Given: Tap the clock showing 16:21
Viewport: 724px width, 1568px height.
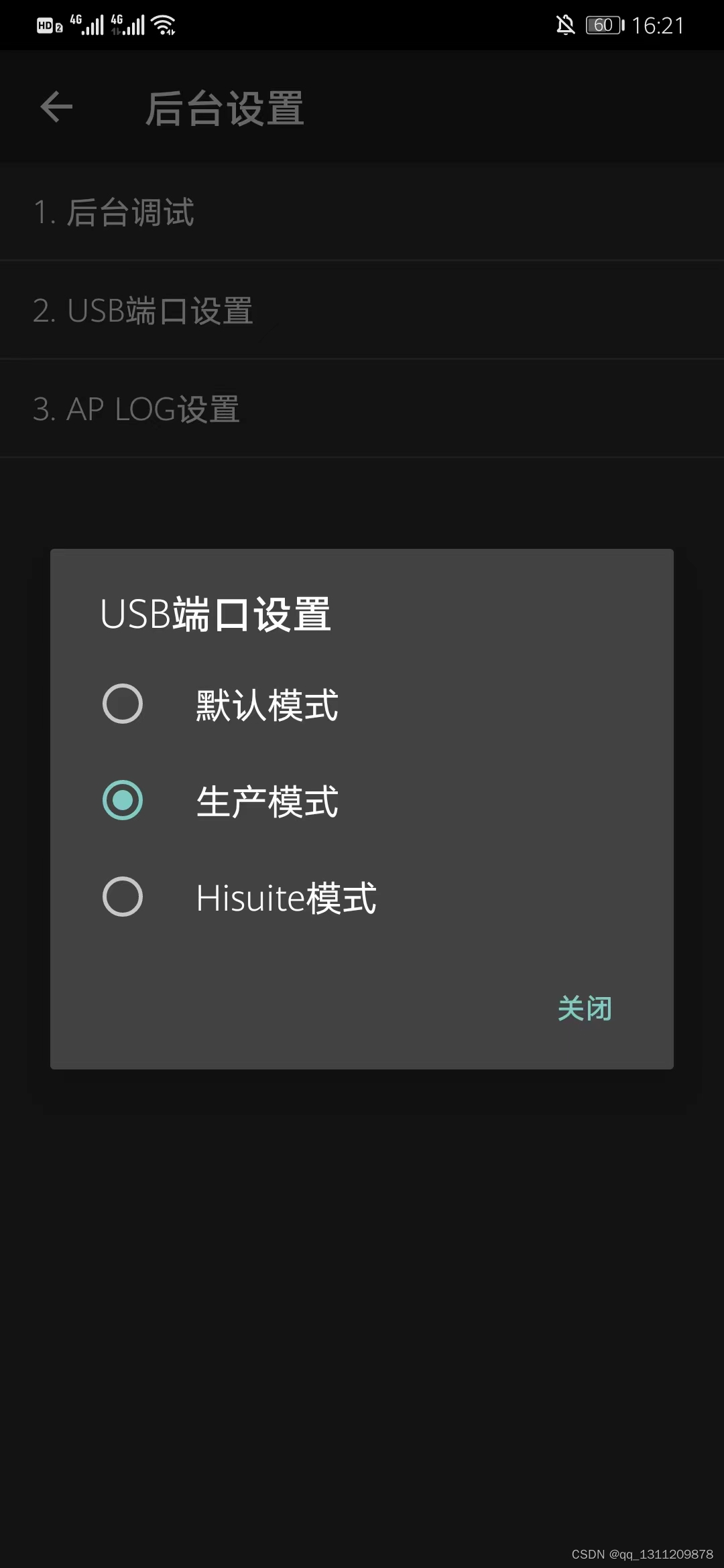Looking at the screenshot, I should [658, 25].
